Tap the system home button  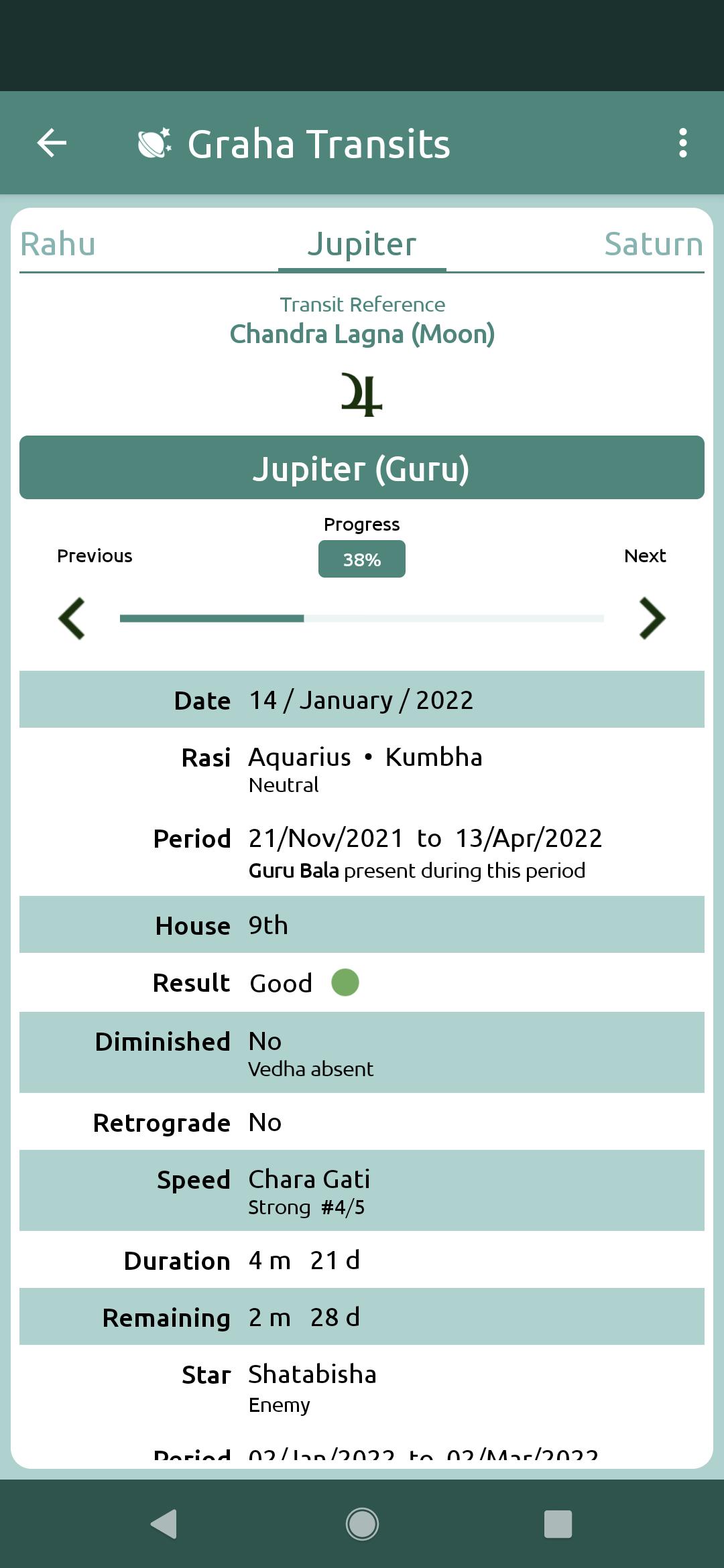[362, 1524]
